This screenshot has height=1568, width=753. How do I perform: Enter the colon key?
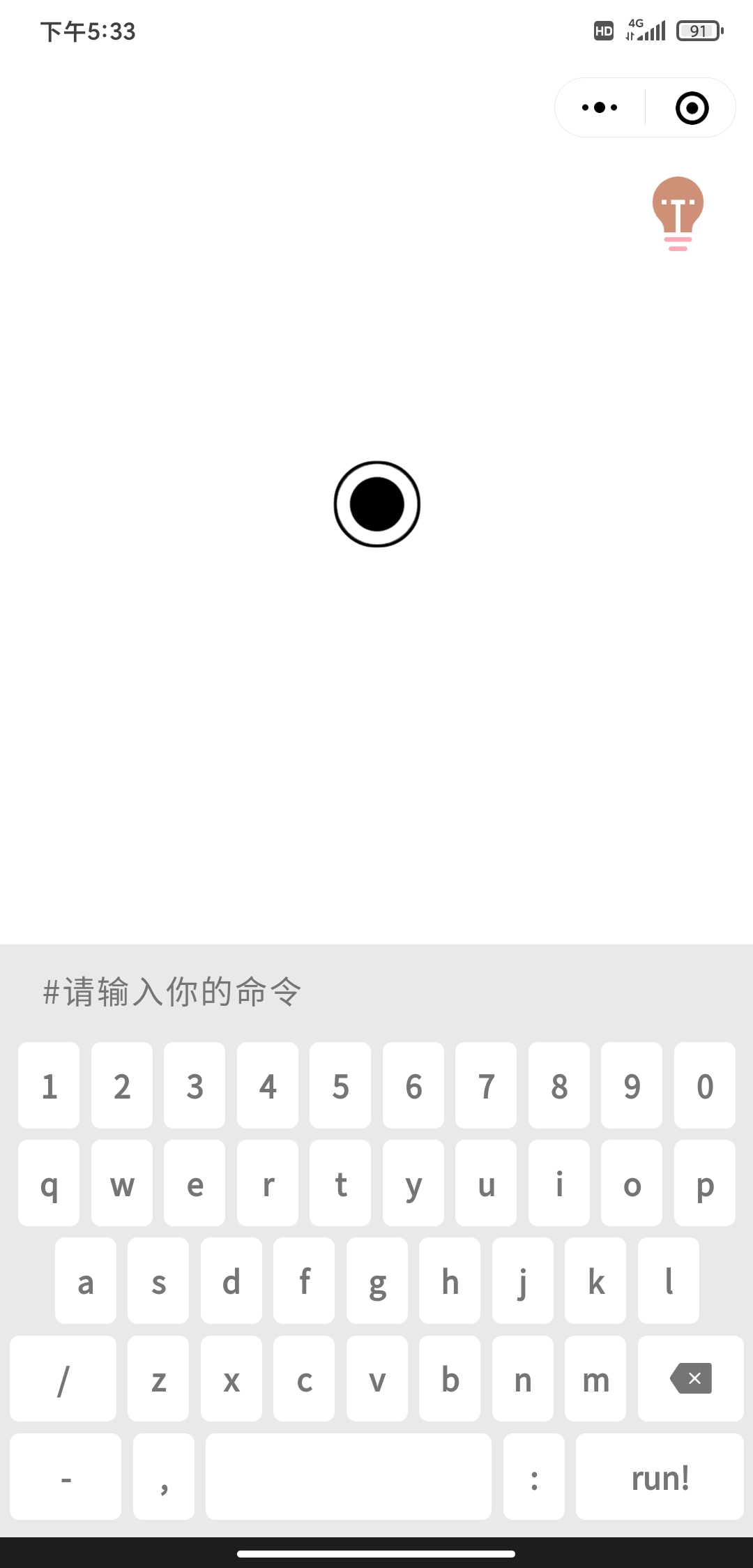[533, 1477]
